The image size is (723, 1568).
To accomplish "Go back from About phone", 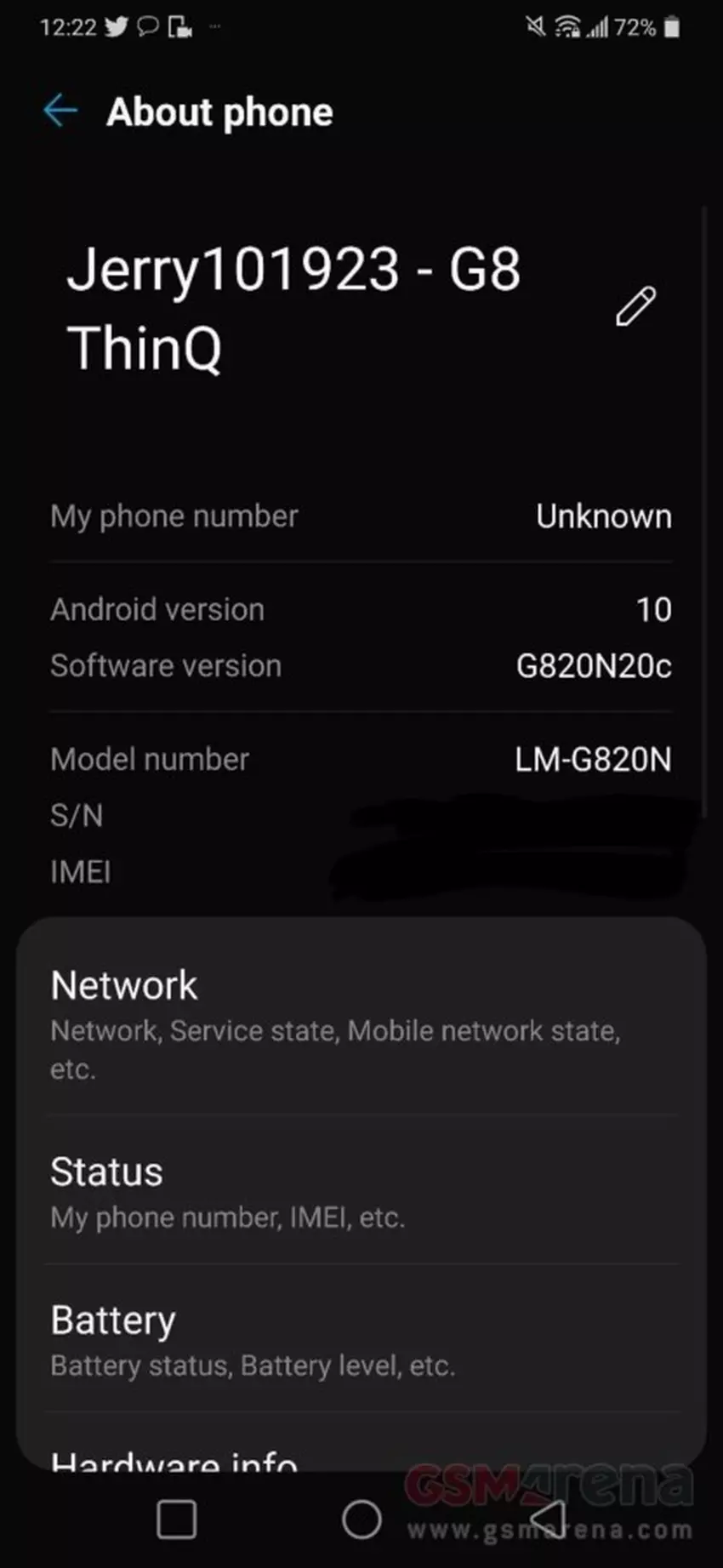I will [60, 111].
